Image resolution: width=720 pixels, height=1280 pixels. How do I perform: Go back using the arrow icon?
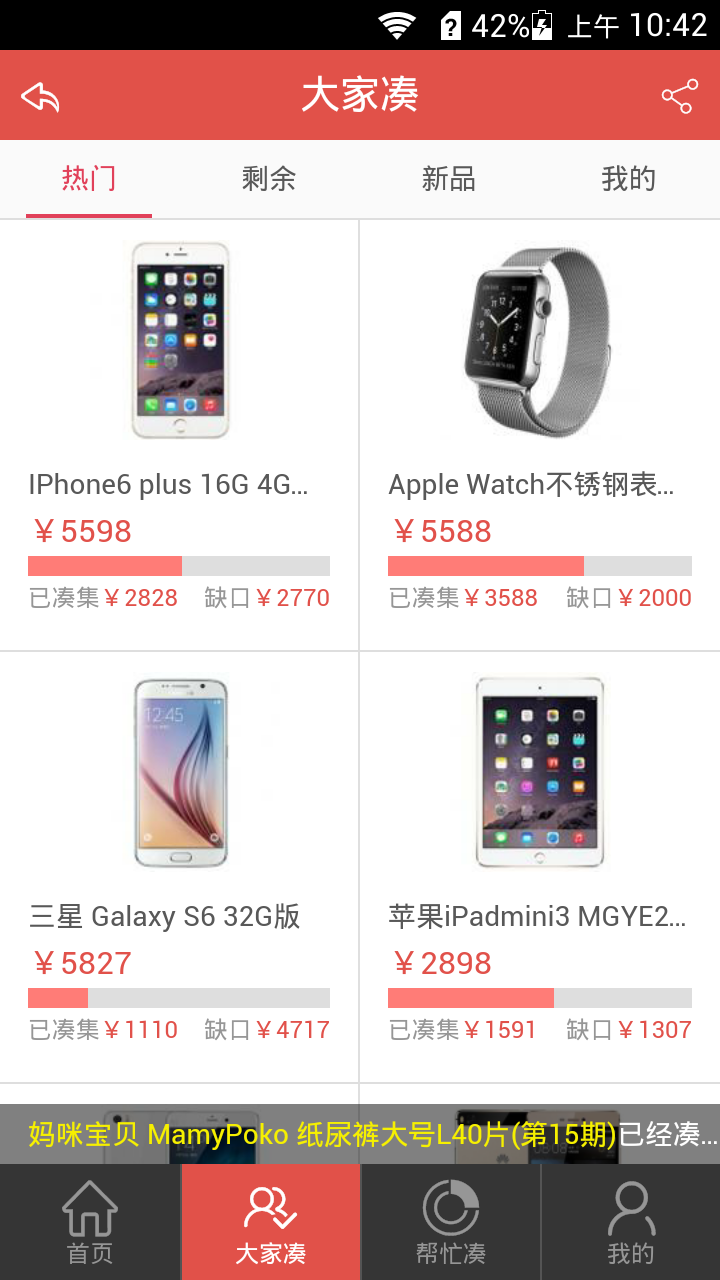tap(41, 97)
